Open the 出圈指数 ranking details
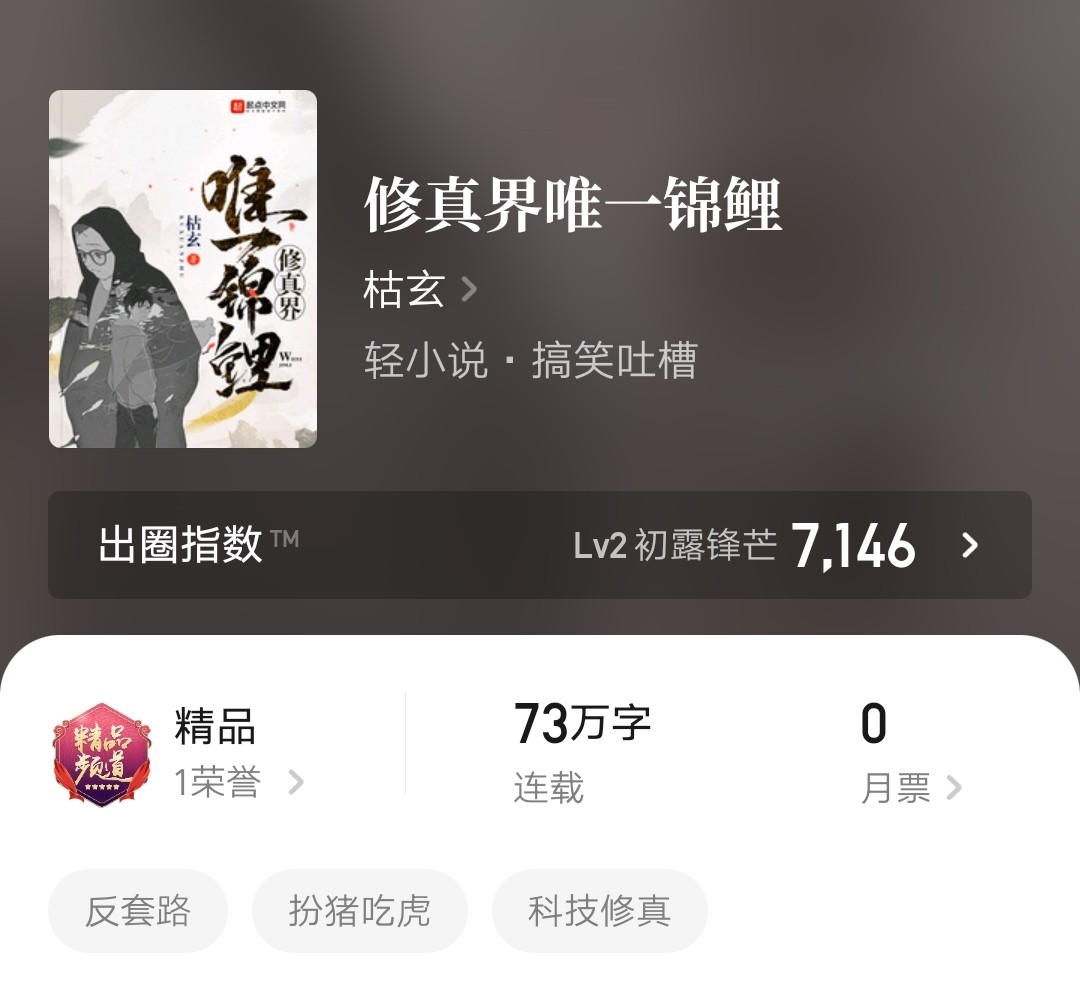This screenshot has width=1080, height=984. 540,545
